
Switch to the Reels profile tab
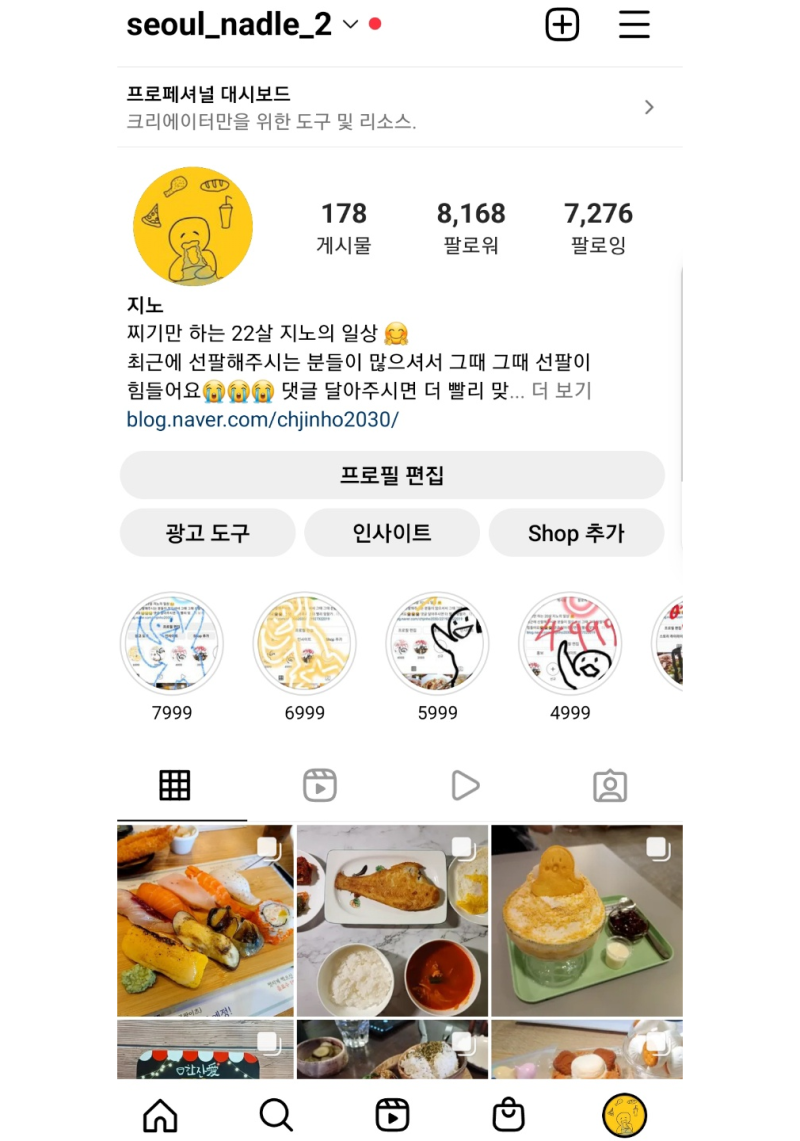click(320, 786)
